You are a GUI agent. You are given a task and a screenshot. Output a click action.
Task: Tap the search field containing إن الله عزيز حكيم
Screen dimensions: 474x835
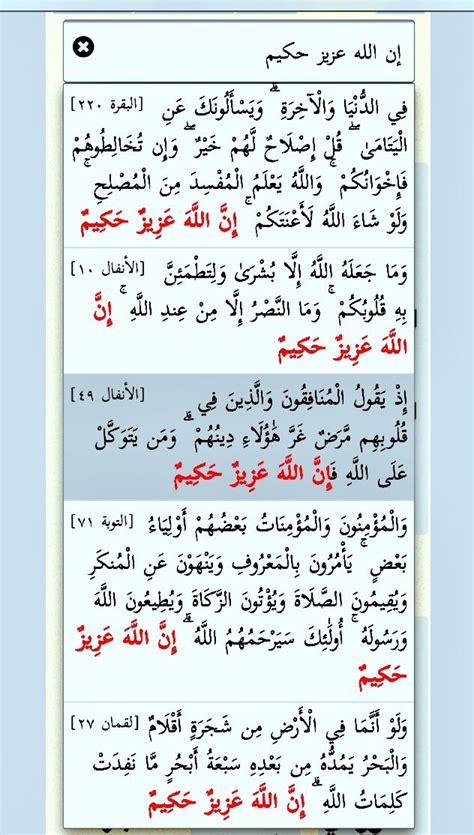[239, 51]
